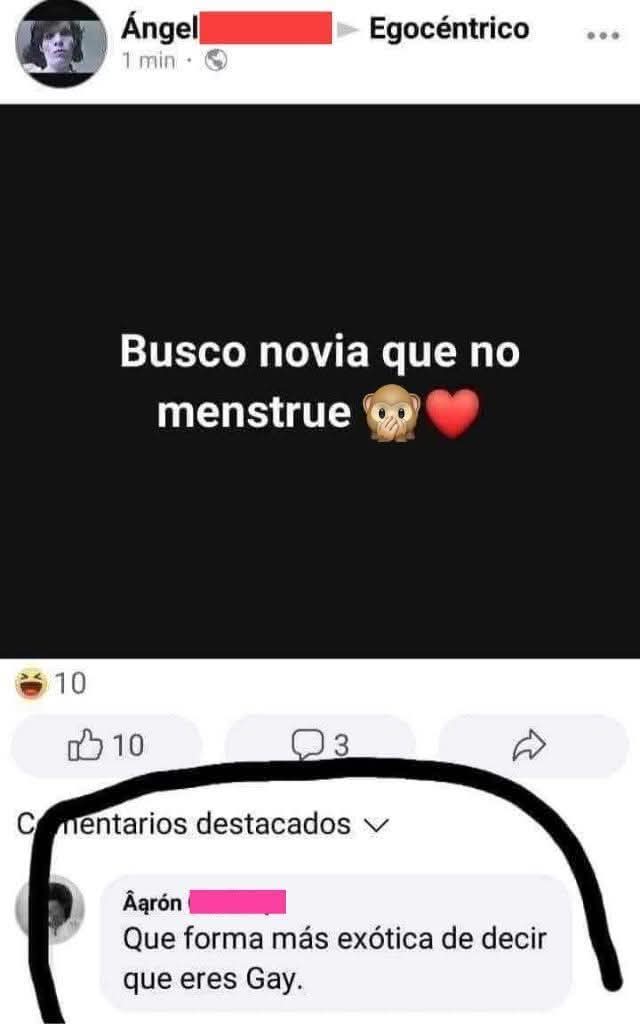Open the Busco novia post in full view

320,381
